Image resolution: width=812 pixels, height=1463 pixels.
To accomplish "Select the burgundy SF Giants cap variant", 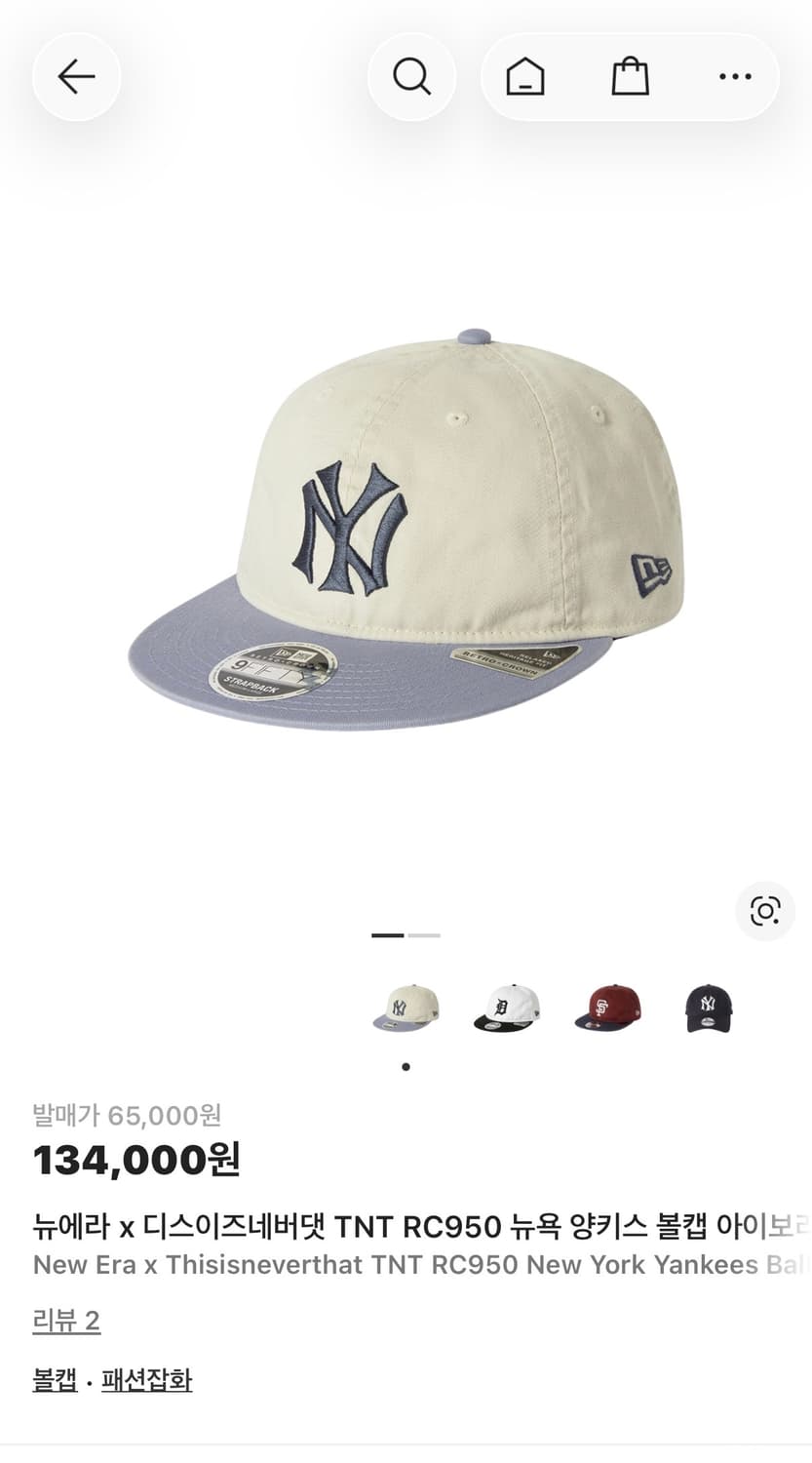I will (608, 1008).
